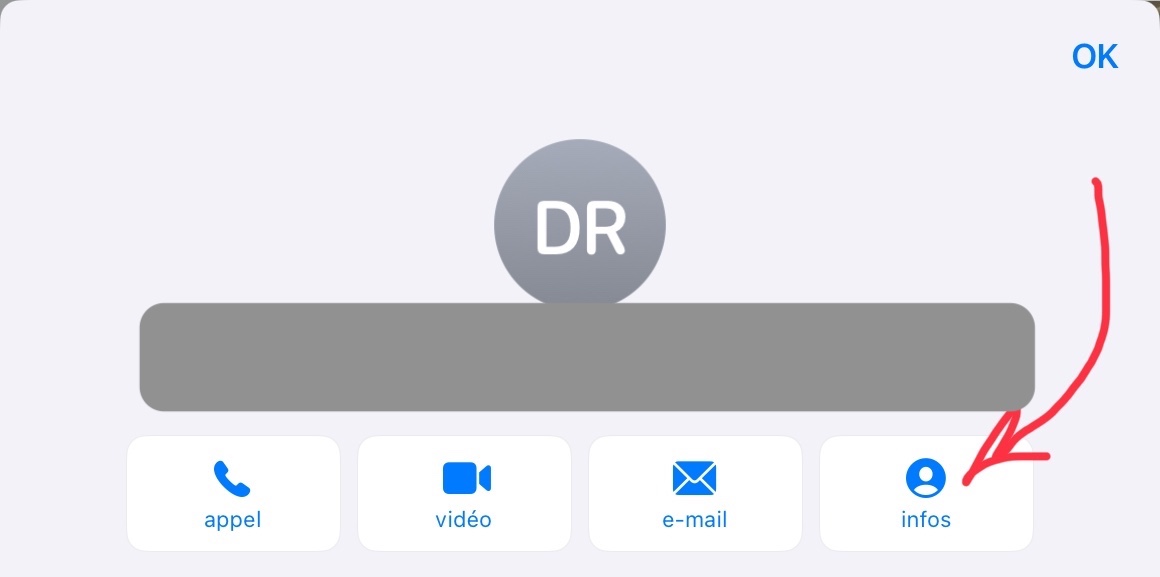Start a vidéo call
Image resolution: width=1160 pixels, height=577 pixels.
point(464,493)
